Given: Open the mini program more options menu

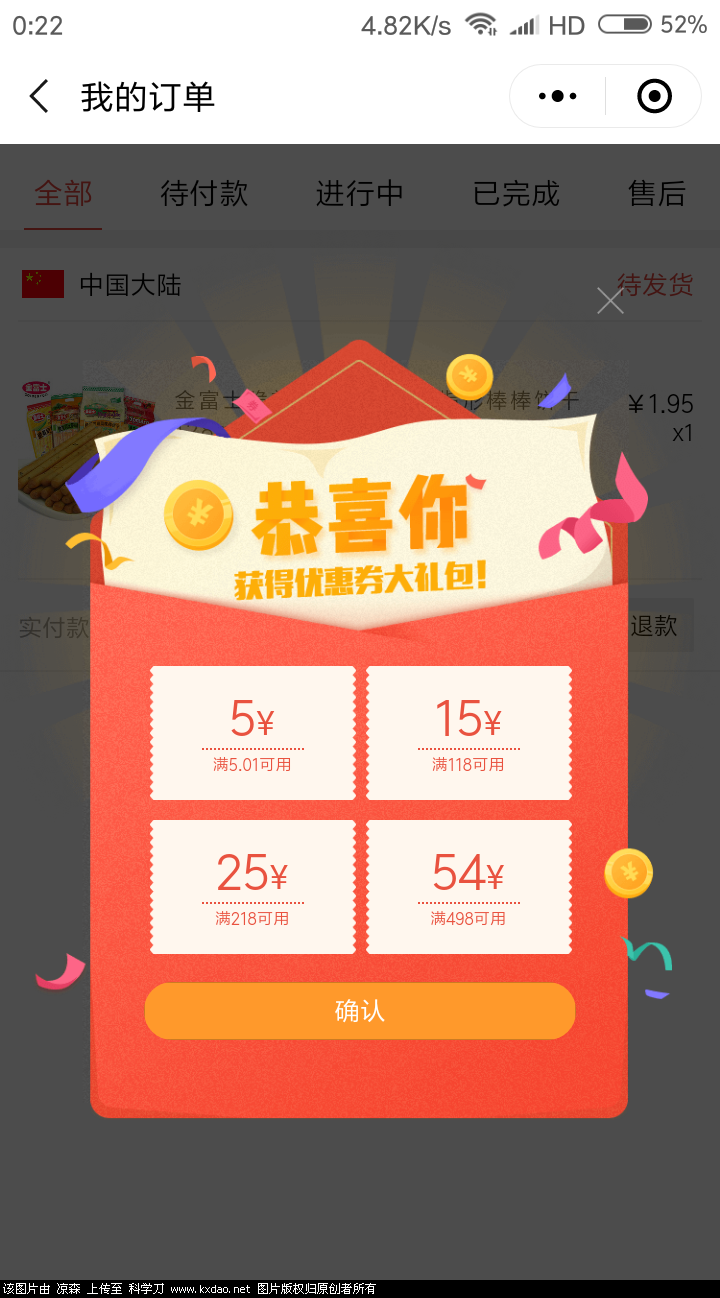Looking at the screenshot, I should (558, 97).
